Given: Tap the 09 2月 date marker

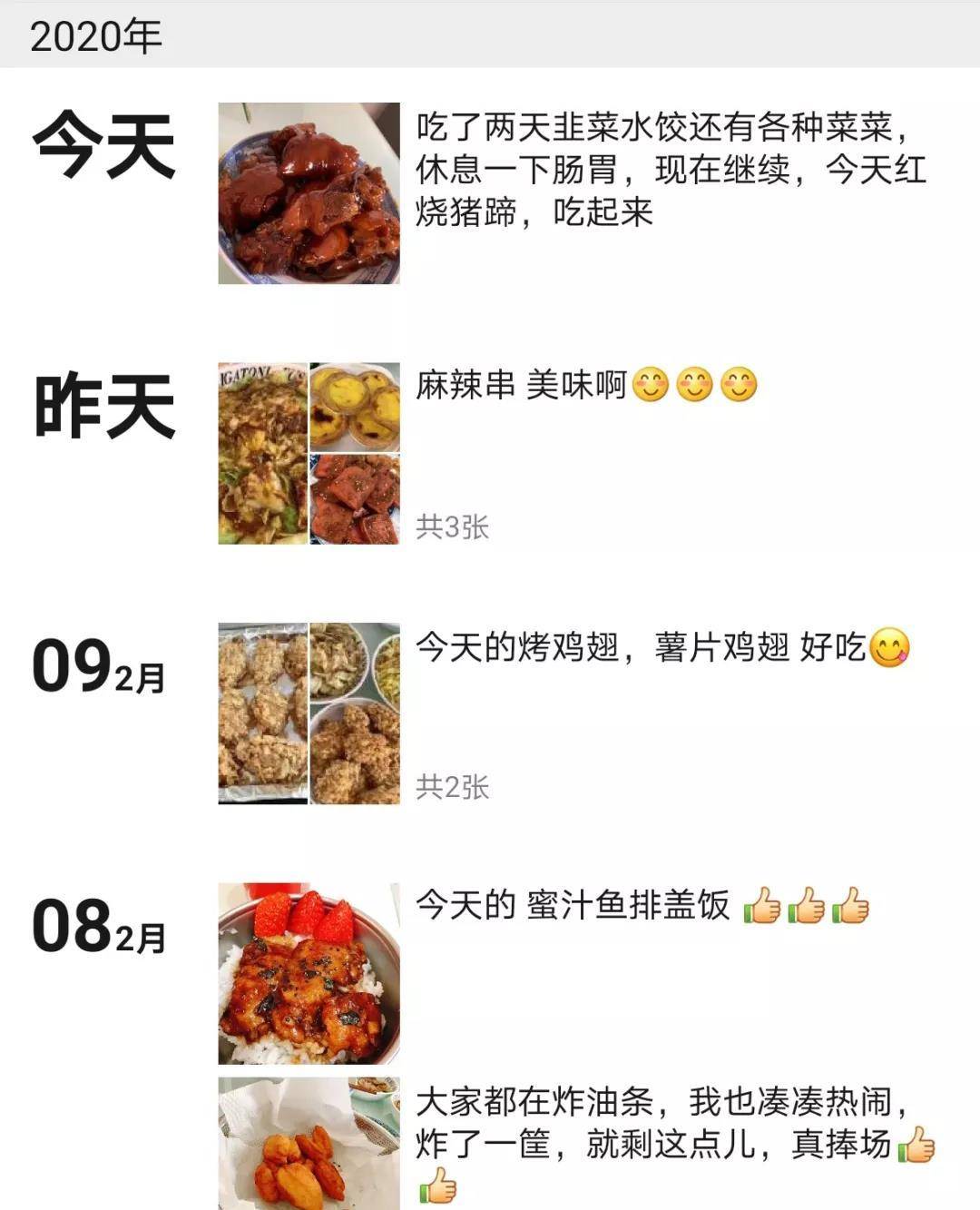Looking at the screenshot, I should (100, 665).
